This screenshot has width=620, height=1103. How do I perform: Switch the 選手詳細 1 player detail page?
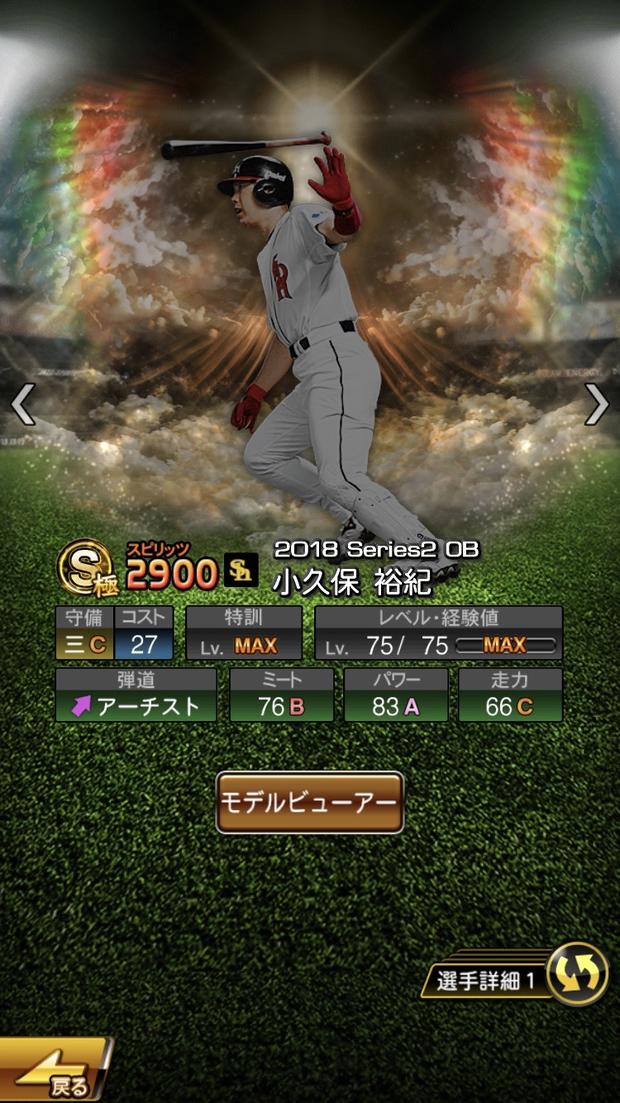point(577,975)
